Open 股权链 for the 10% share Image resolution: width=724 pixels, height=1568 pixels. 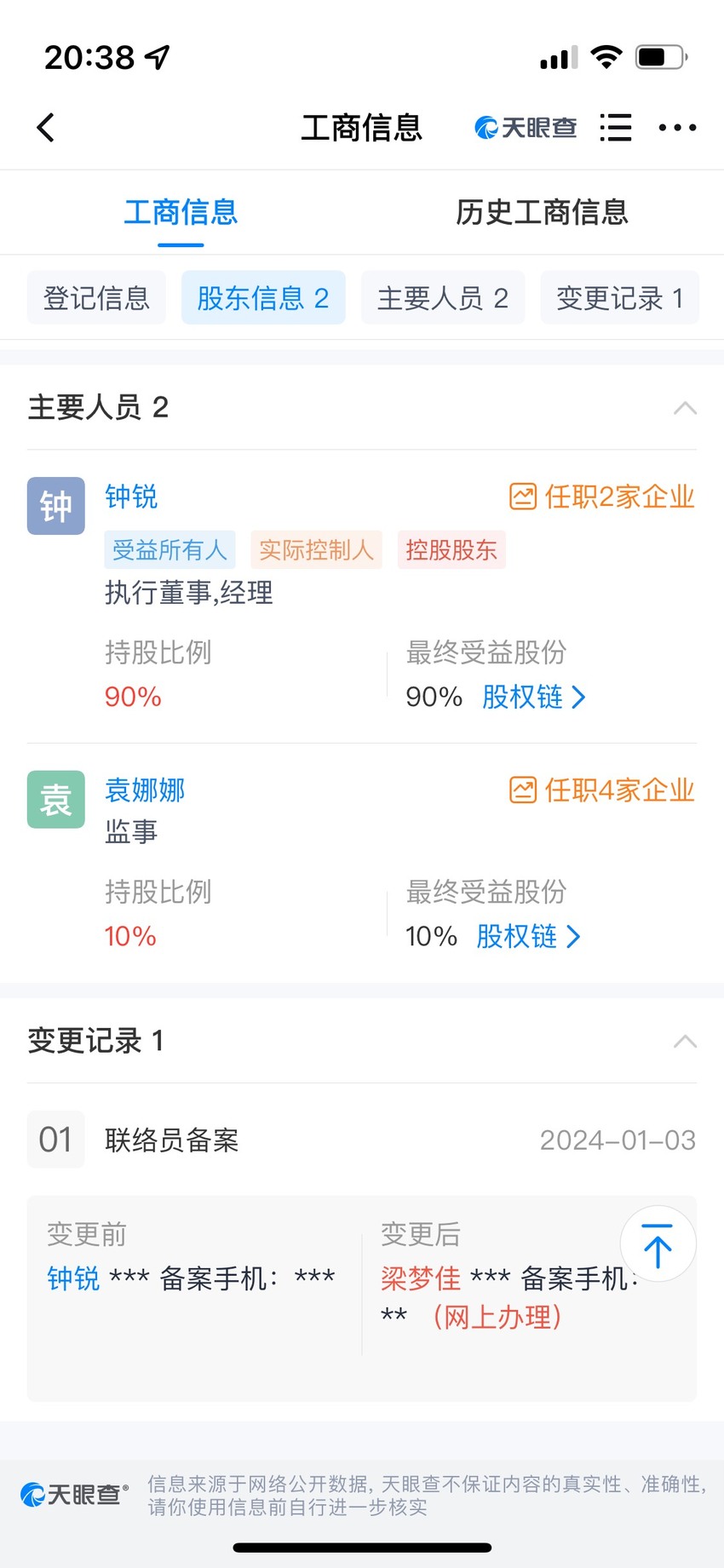pyautogui.click(x=528, y=937)
